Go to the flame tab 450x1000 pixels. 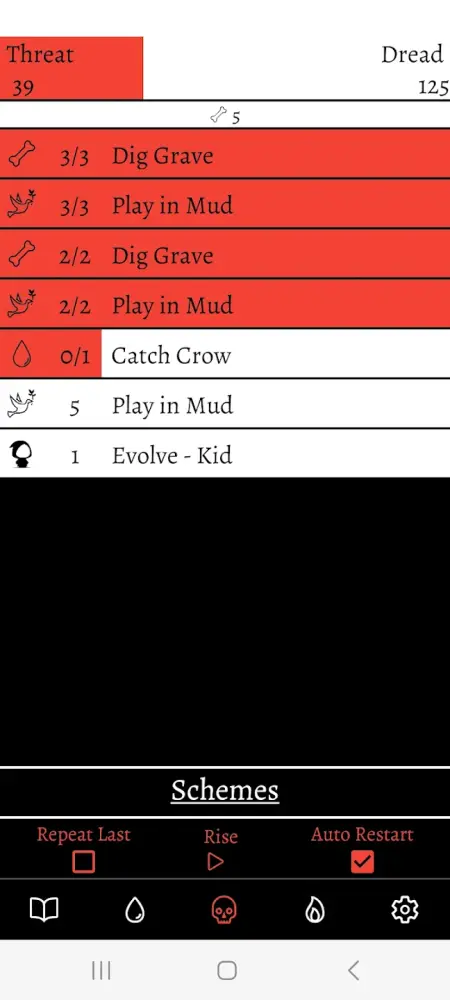tap(314, 910)
